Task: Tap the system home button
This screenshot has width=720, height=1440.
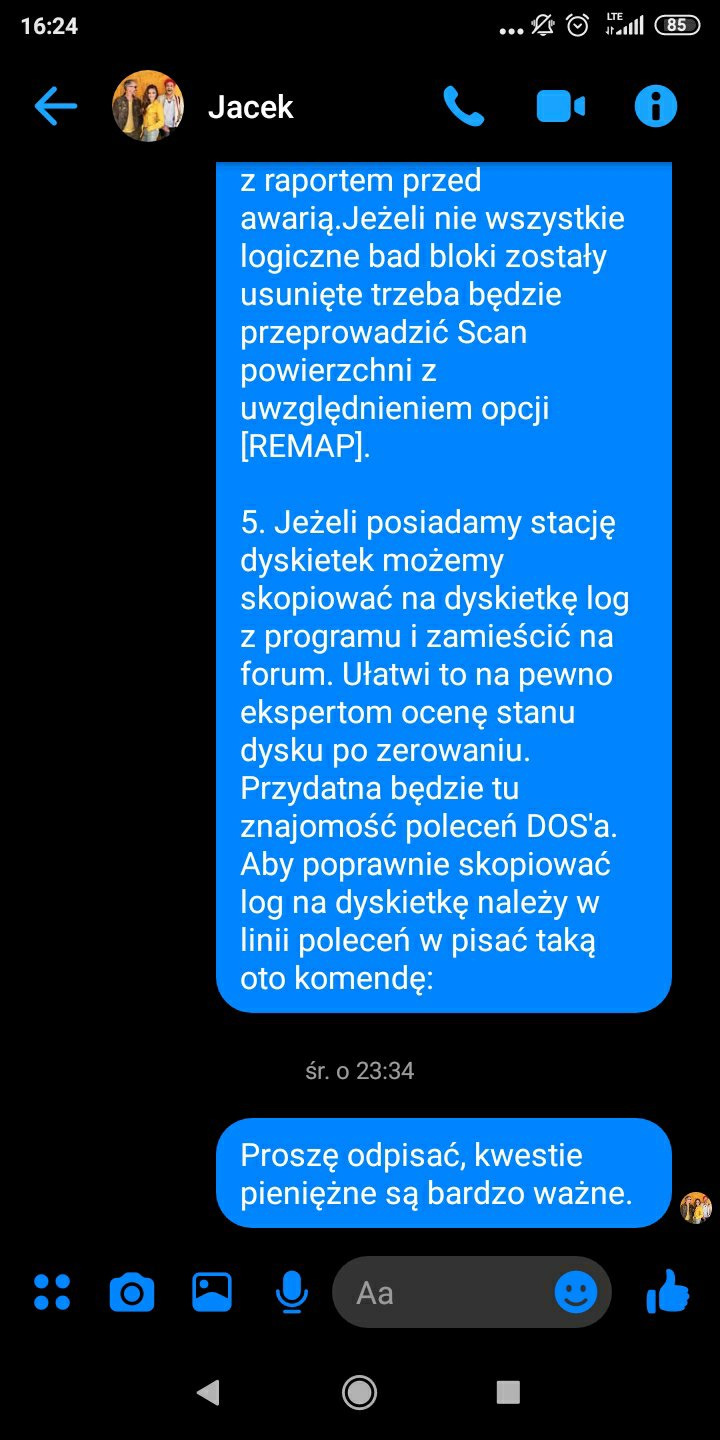Action: (359, 1392)
